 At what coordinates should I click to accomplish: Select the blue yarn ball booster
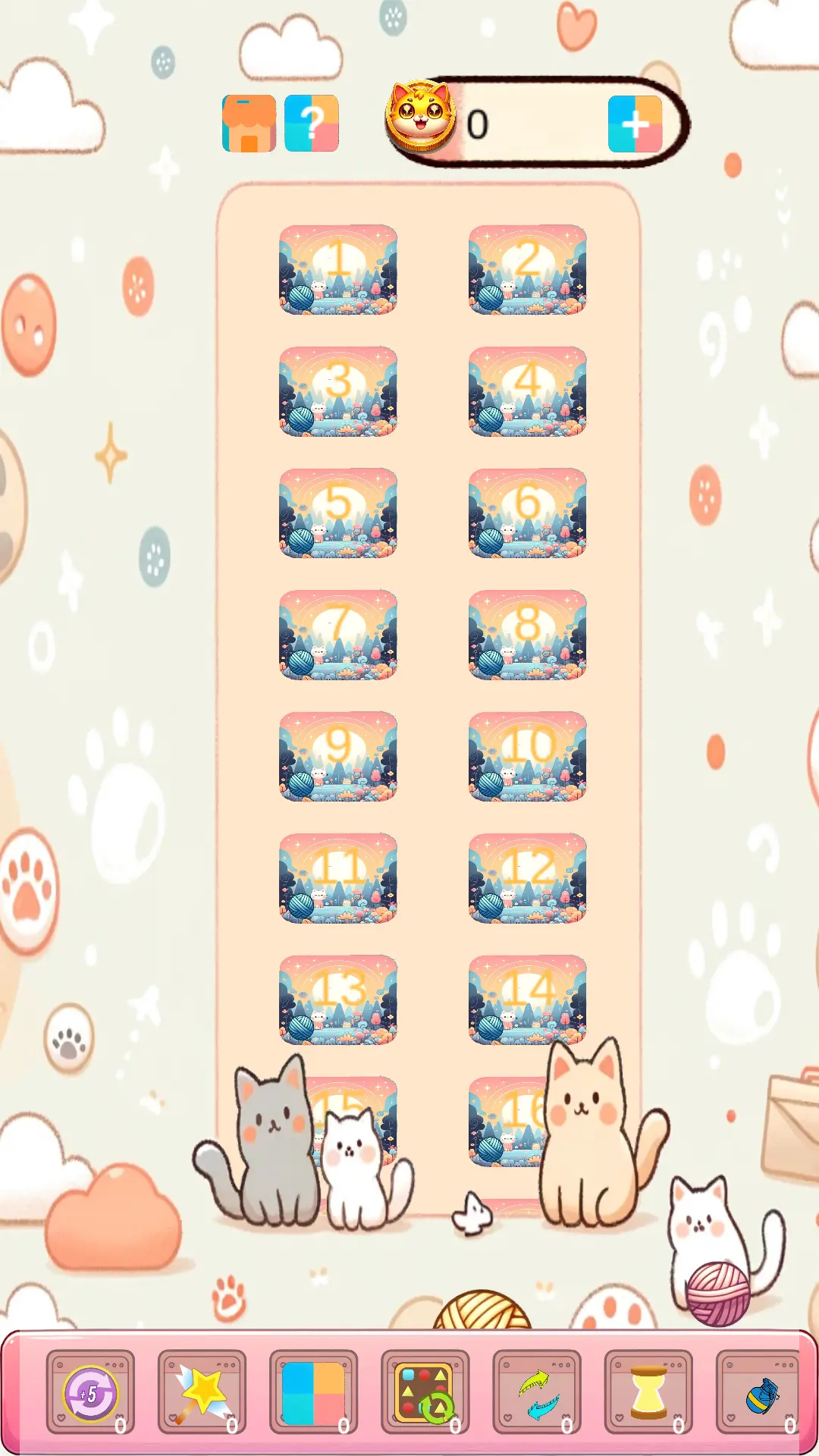click(x=760, y=1392)
